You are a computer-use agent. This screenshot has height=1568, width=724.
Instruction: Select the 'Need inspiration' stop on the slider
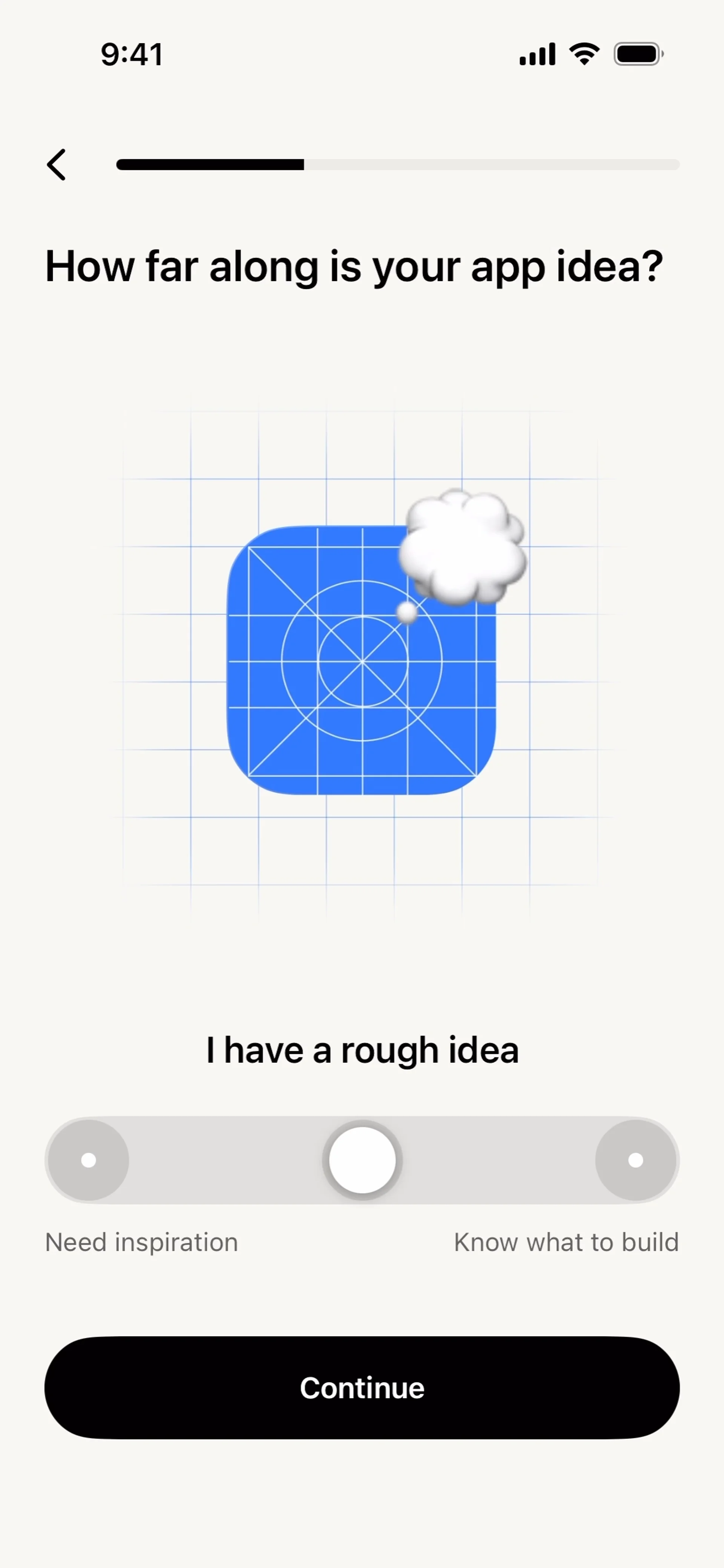tap(89, 1160)
